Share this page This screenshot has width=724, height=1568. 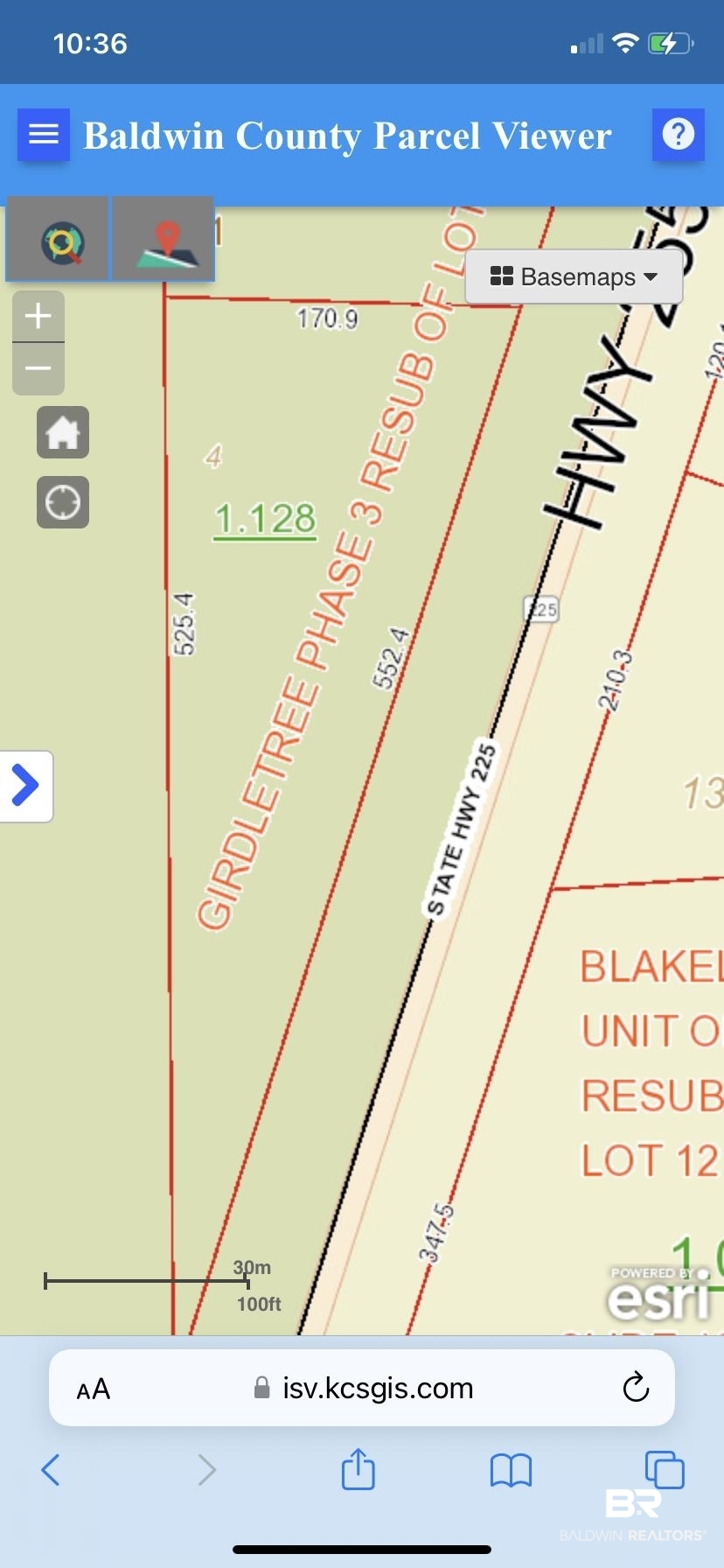(359, 1468)
